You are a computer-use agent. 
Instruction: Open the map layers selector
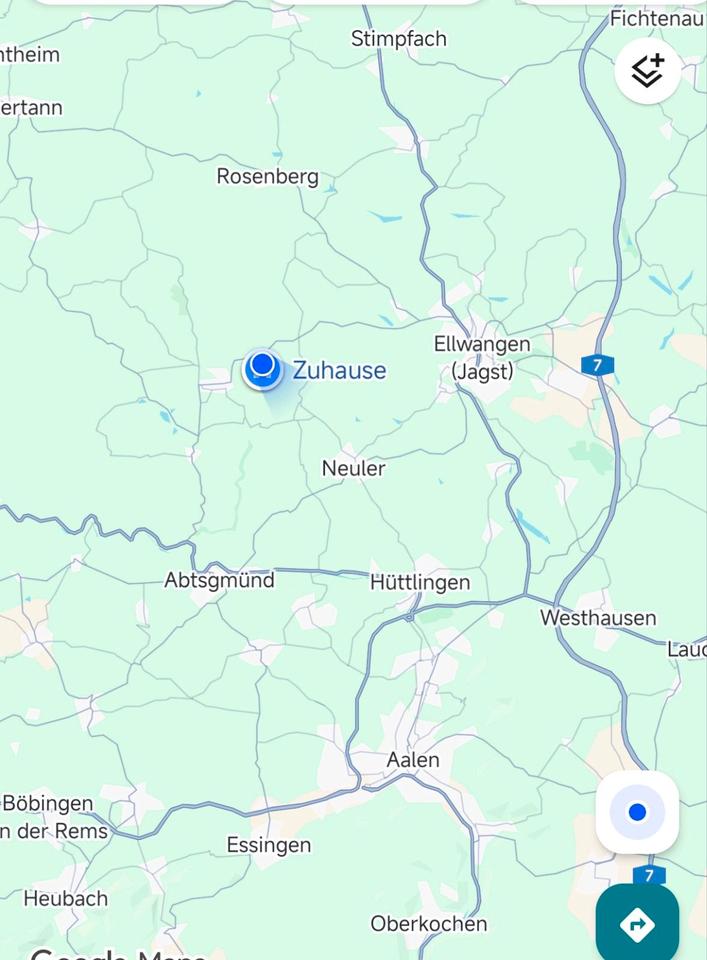click(647, 71)
